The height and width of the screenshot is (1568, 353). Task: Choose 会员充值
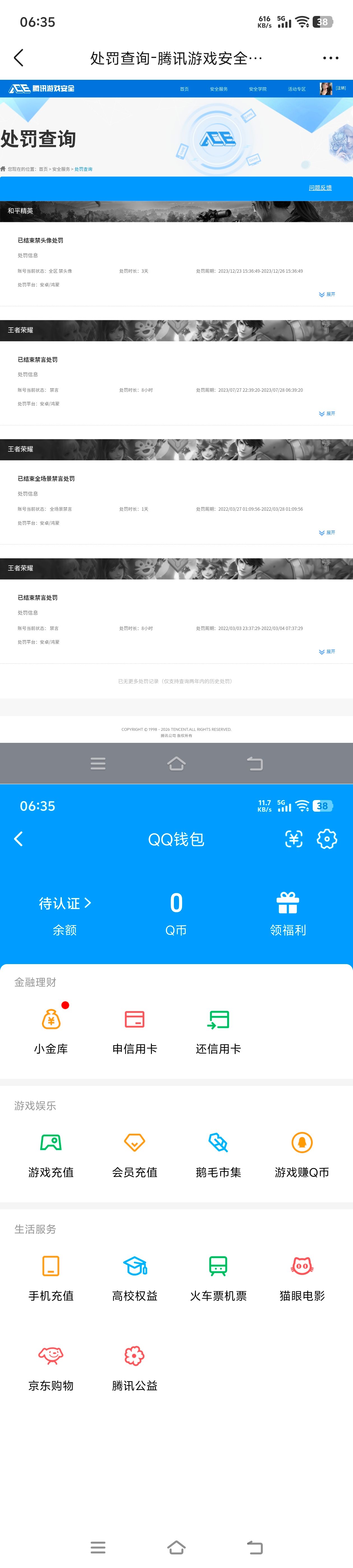134,1154
